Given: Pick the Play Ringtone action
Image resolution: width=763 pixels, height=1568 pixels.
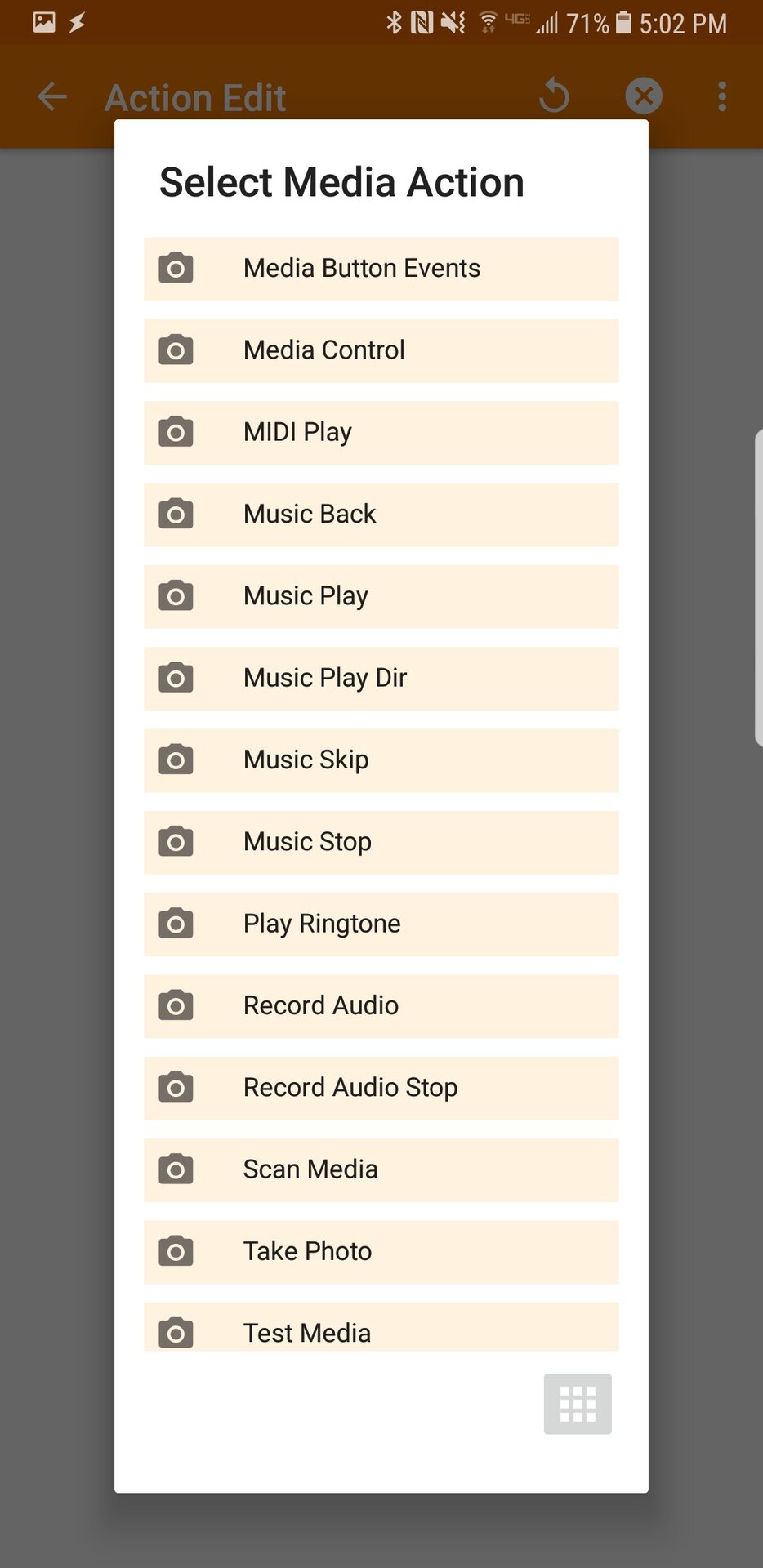Looking at the screenshot, I should tap(381, 924).
